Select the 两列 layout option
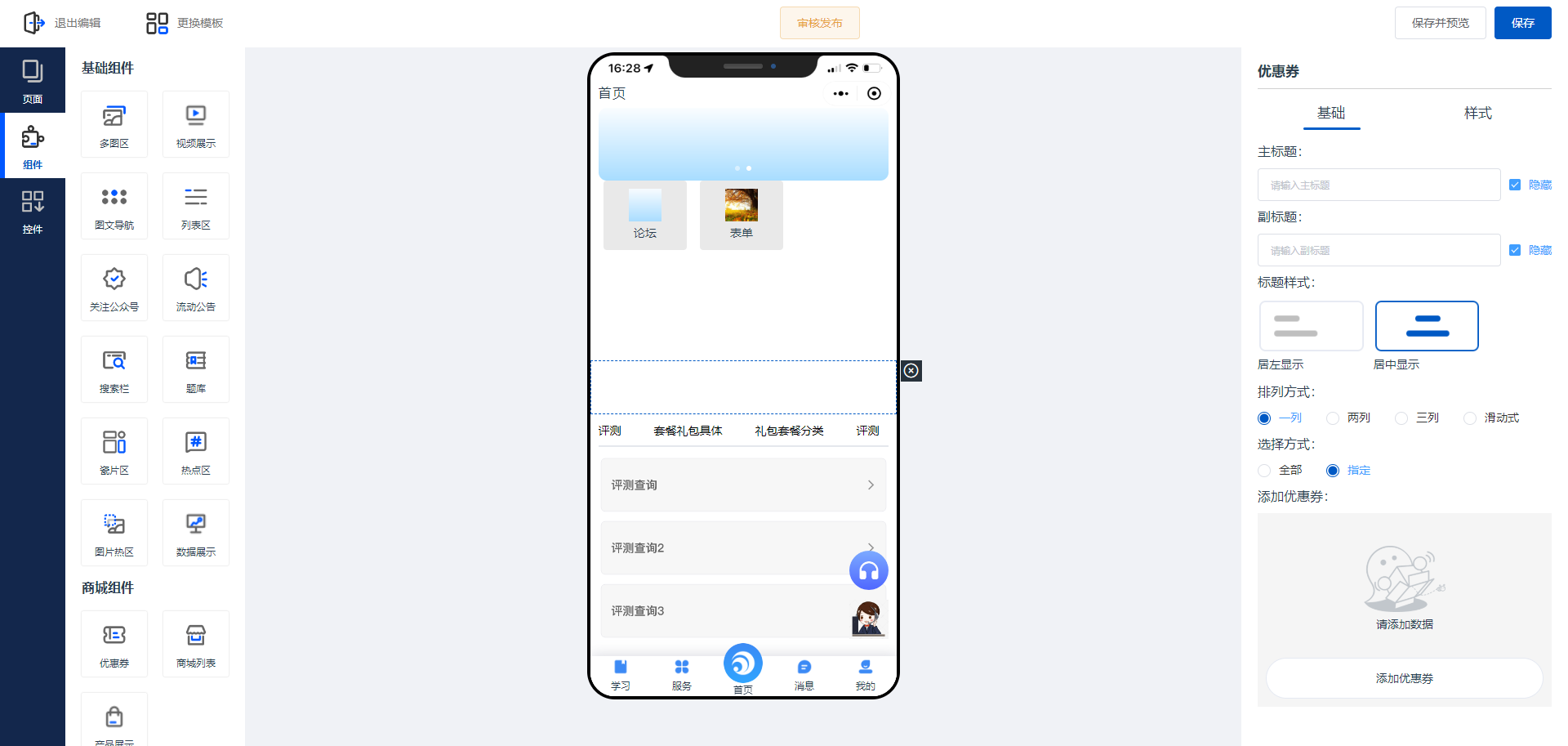 click(x=1333, y=418)
